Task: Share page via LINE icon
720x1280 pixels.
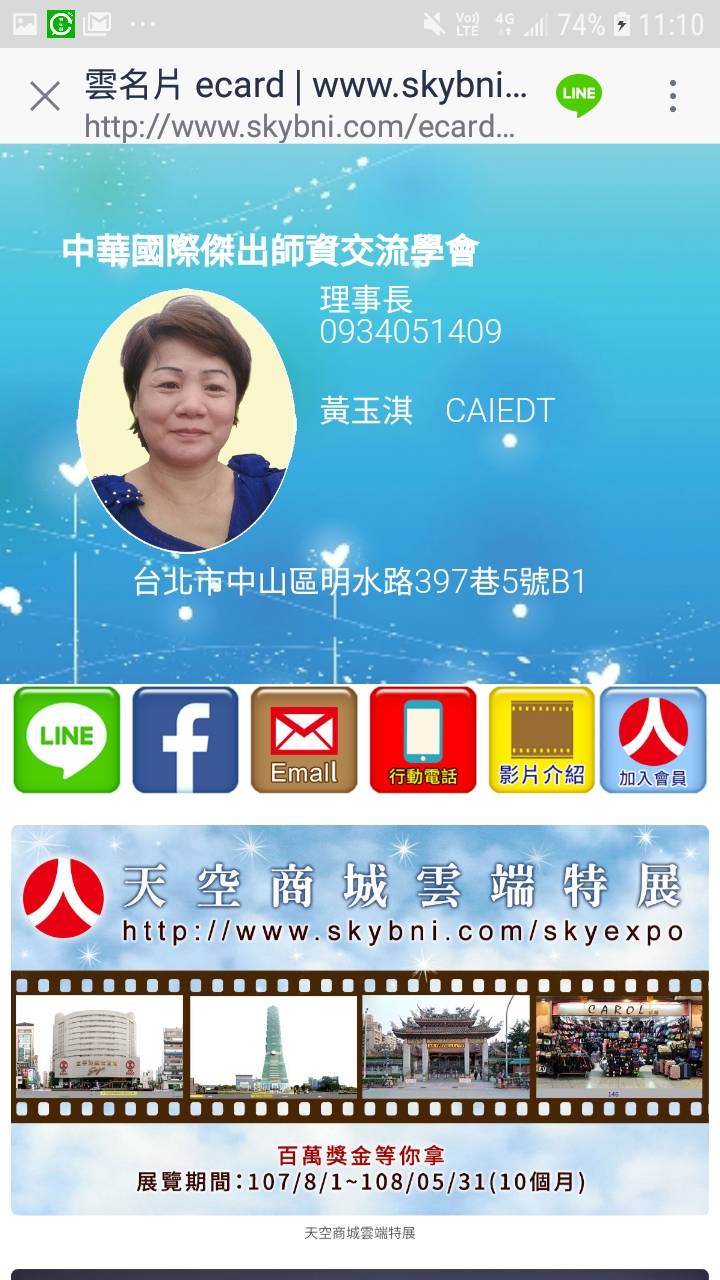Action: (578, 95)
